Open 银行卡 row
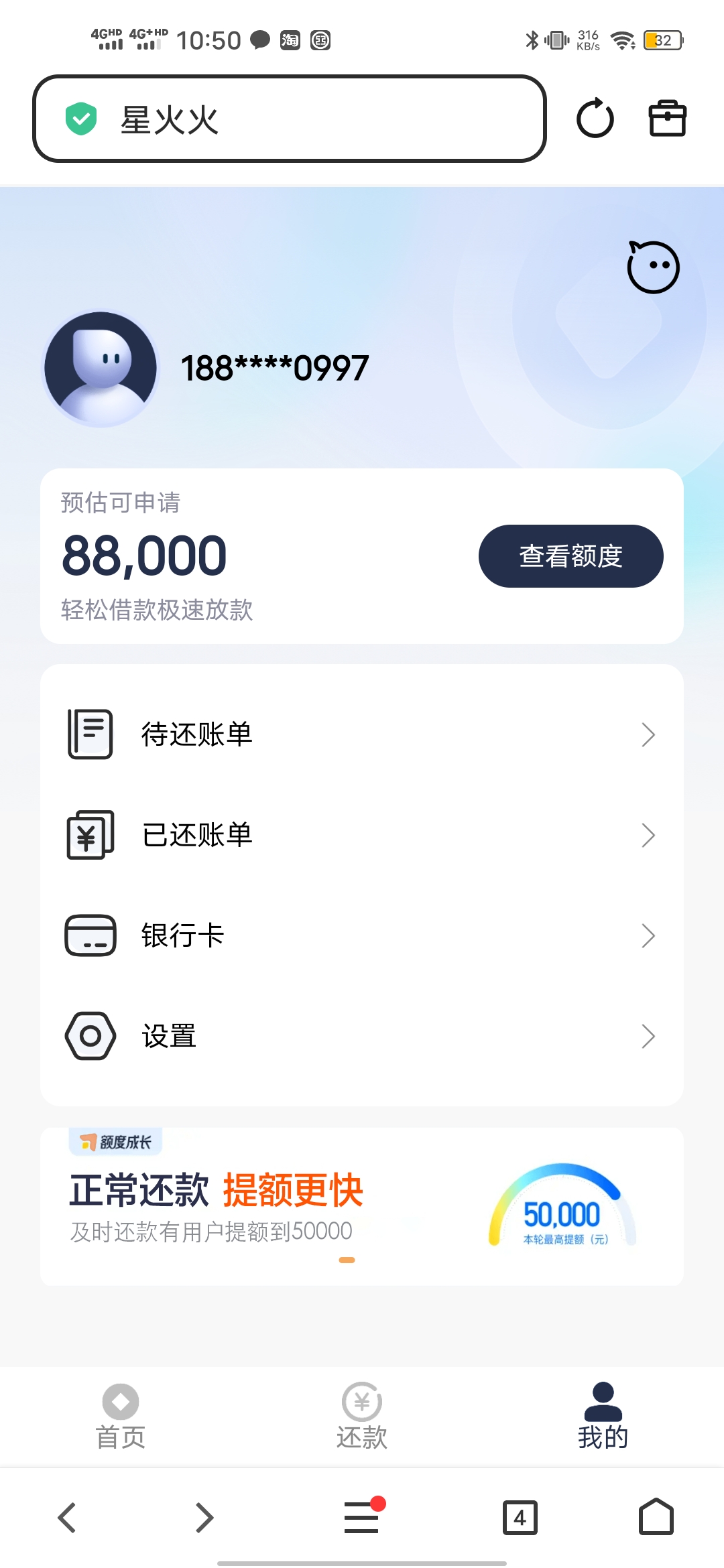The image size is (724, 1568). click(362, 935)
